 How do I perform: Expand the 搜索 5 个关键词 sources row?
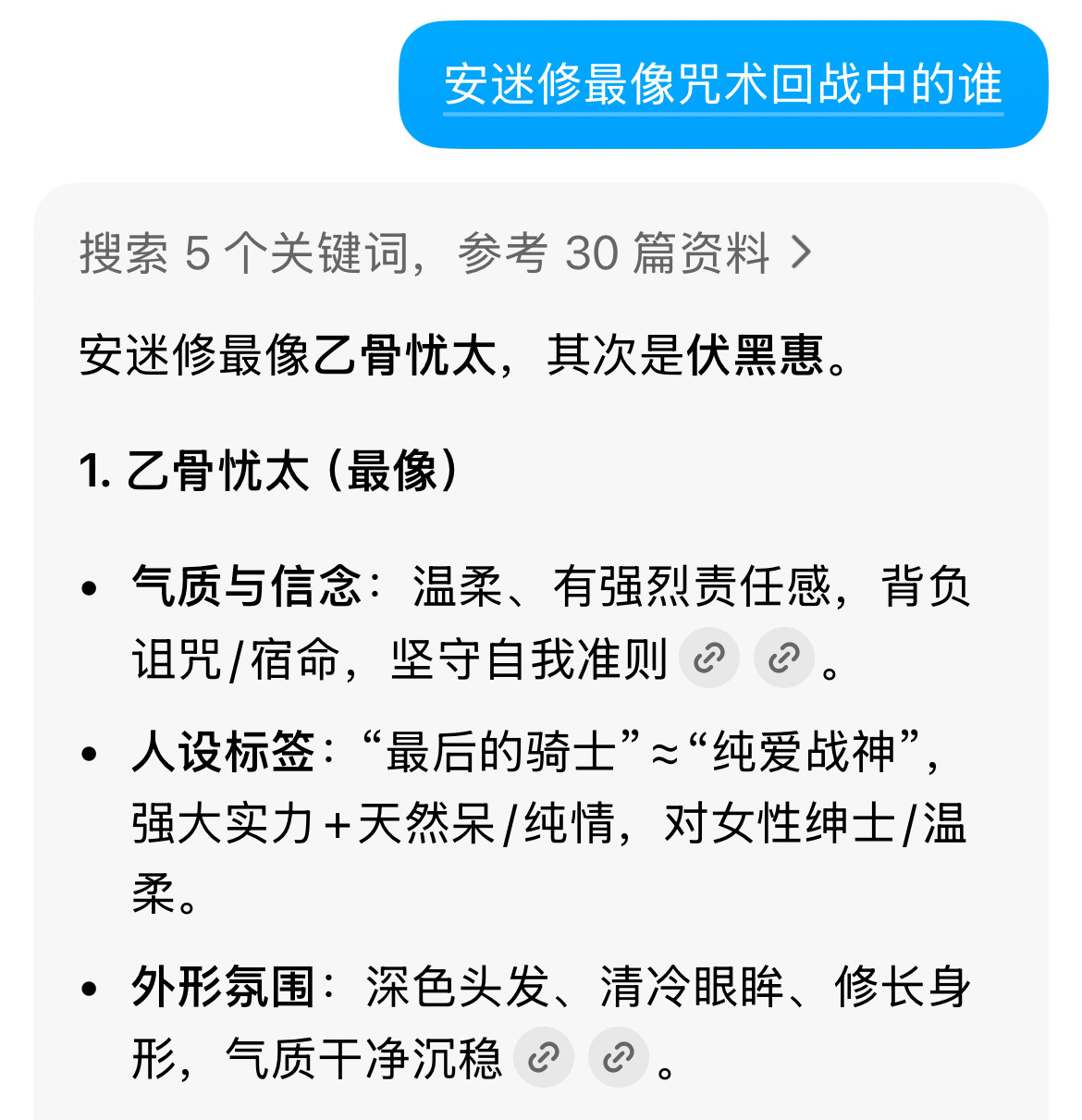446,252
